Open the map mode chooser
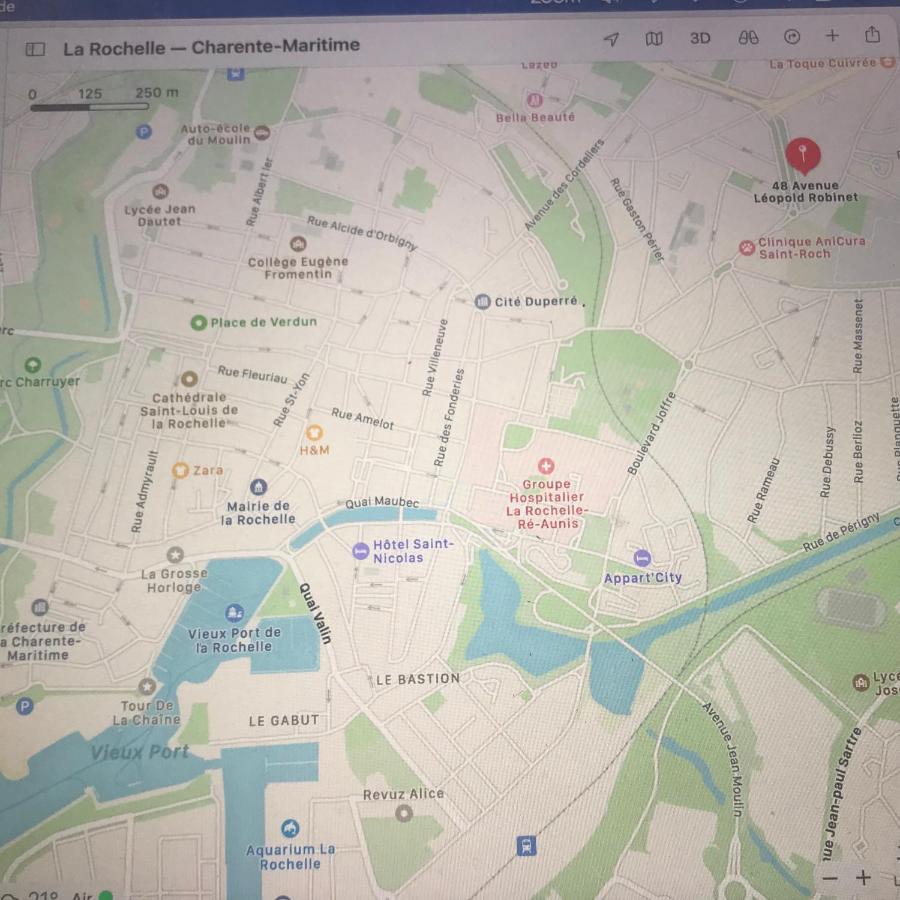The width and height of the screenshot is (900, 900). pos(654,39)
